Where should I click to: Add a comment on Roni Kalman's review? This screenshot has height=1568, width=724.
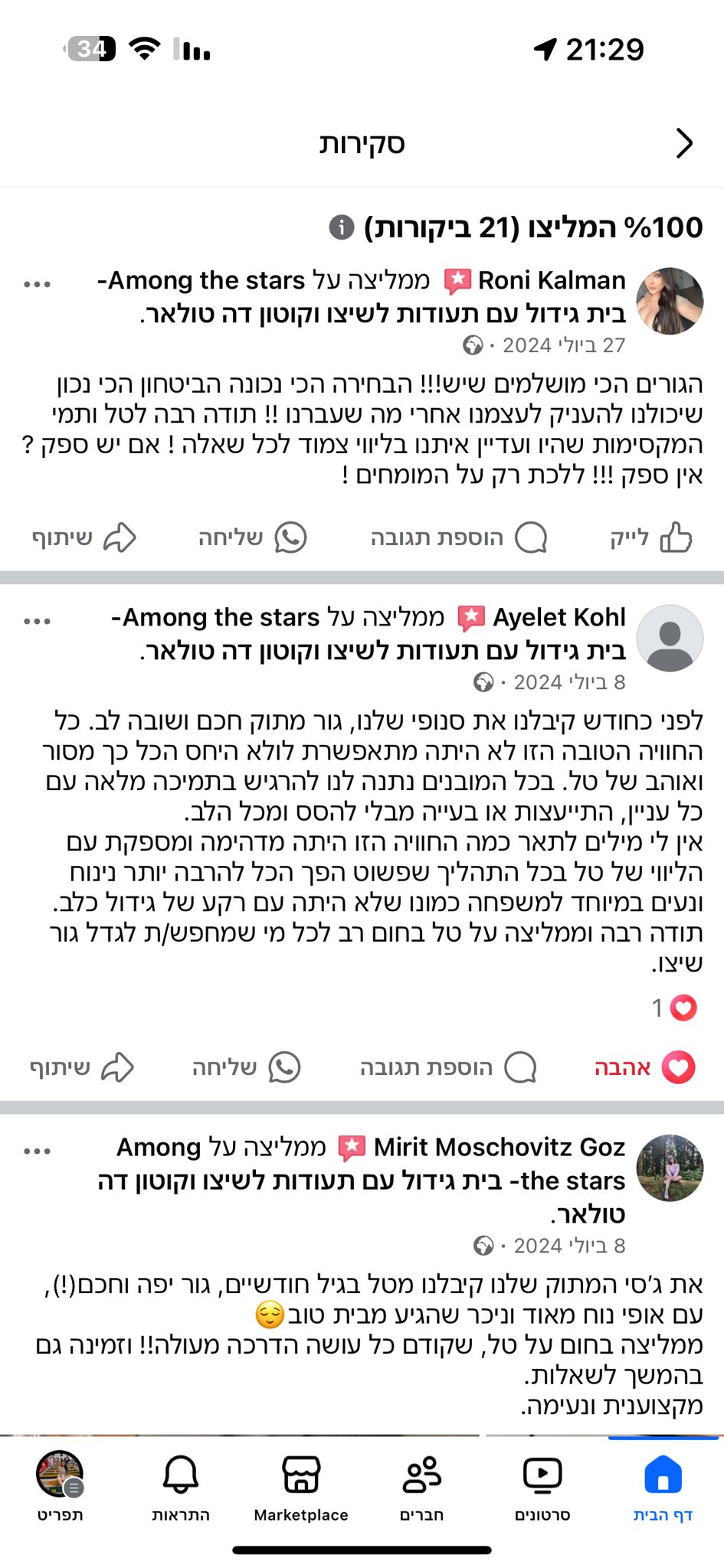click(458, 537)
